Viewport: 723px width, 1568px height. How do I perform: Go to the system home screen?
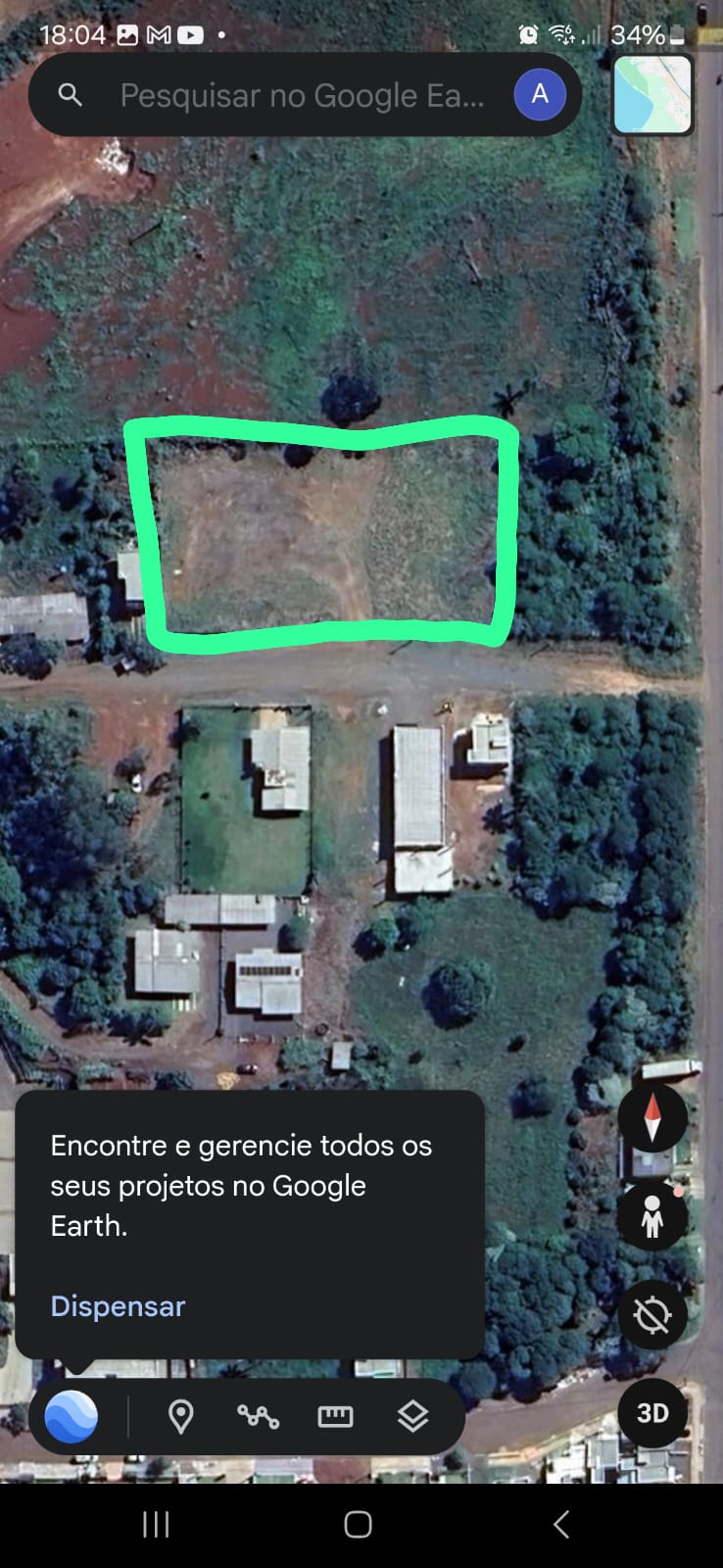click(x=359, y=1524)
